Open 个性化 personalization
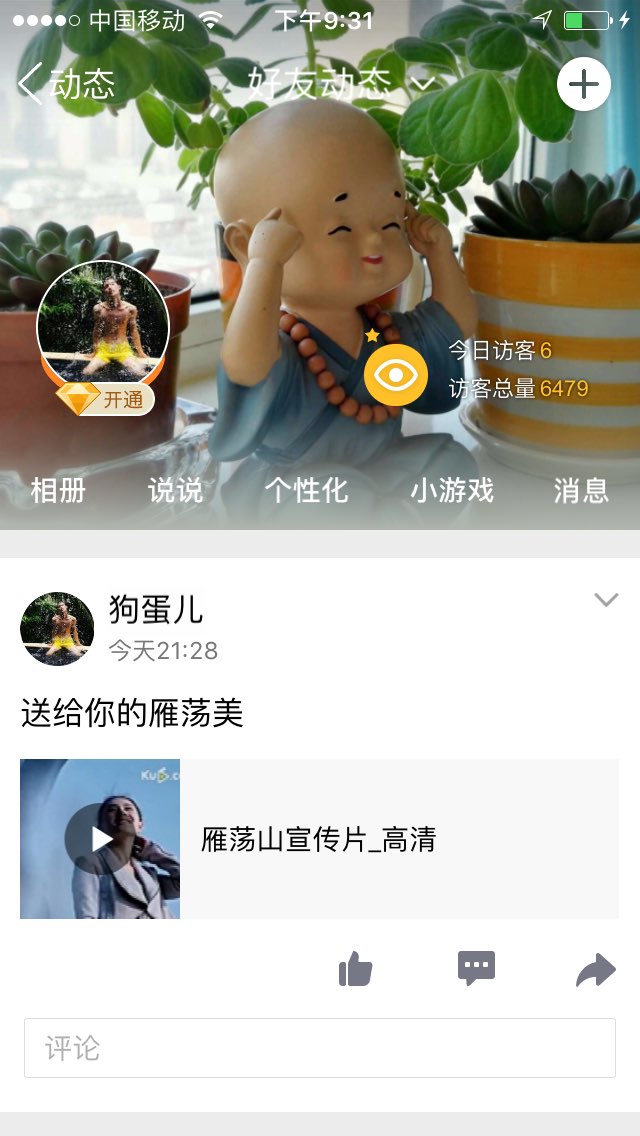 [x=306, y=490]
